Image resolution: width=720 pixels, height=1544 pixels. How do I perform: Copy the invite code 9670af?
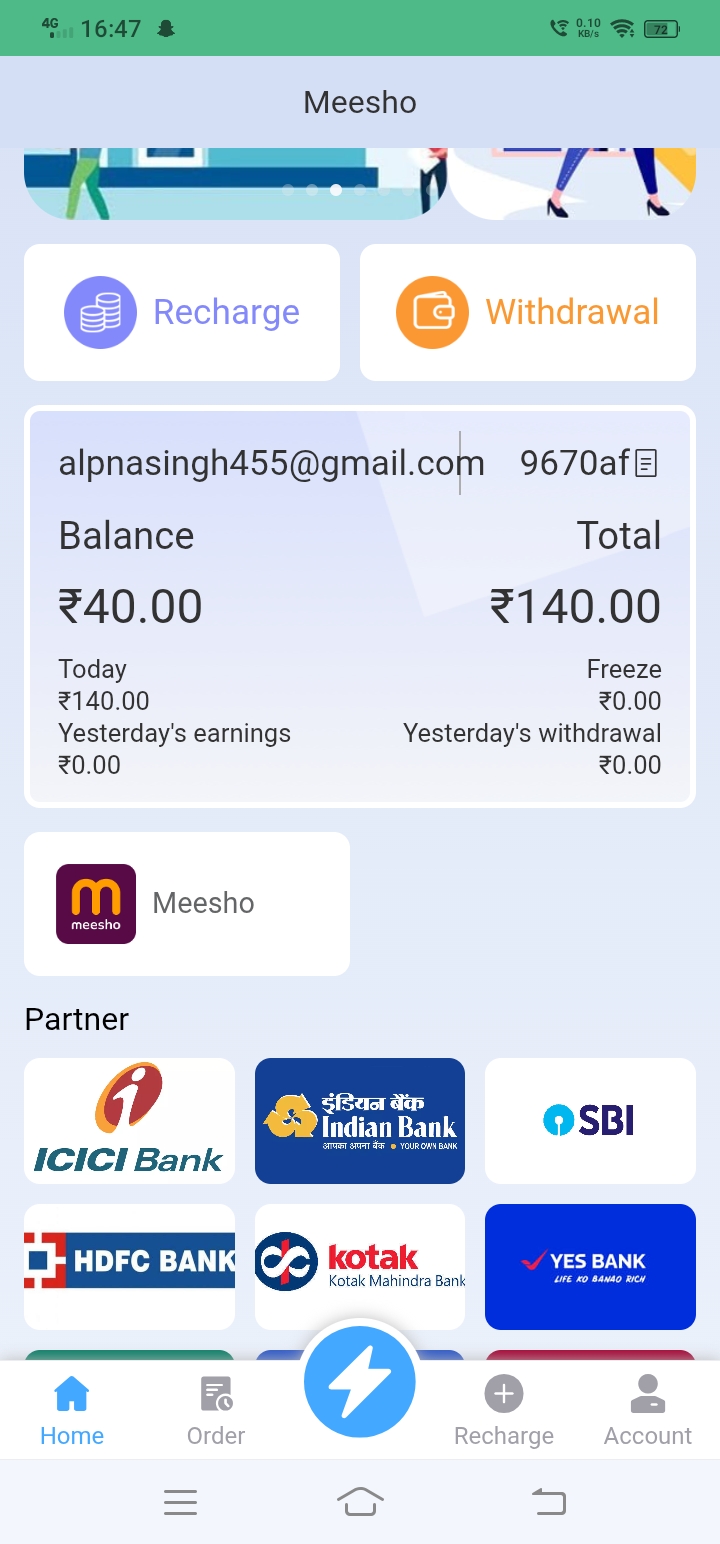pos(647,463)
